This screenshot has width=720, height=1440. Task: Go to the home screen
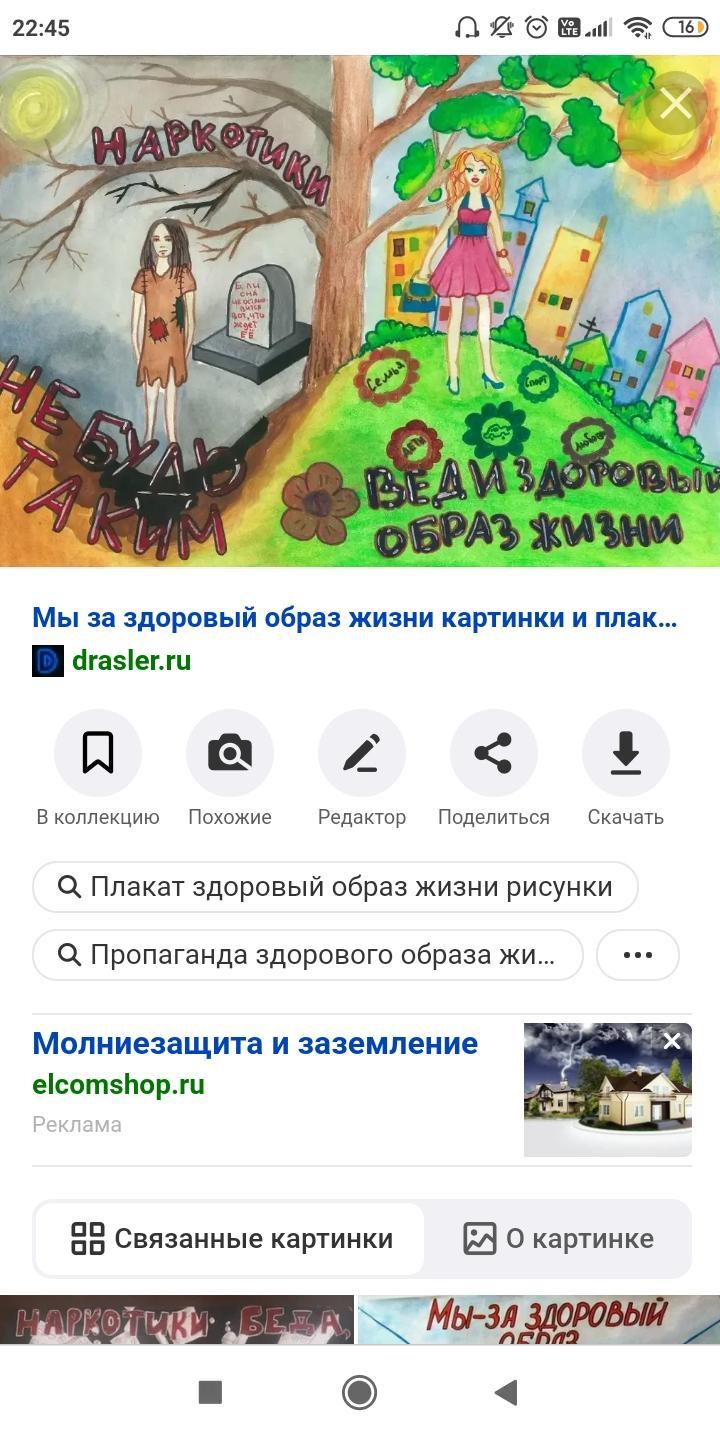(x=359, y=1392)
